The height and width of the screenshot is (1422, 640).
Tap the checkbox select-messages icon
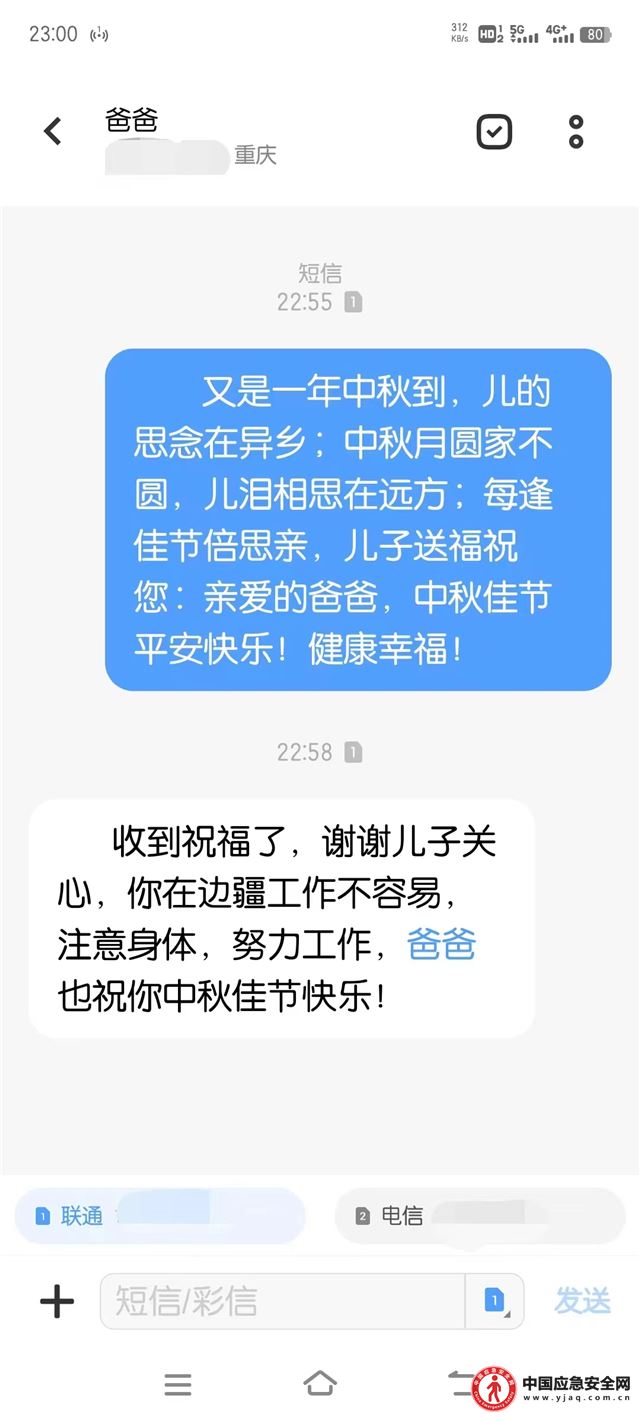point(494,131)
